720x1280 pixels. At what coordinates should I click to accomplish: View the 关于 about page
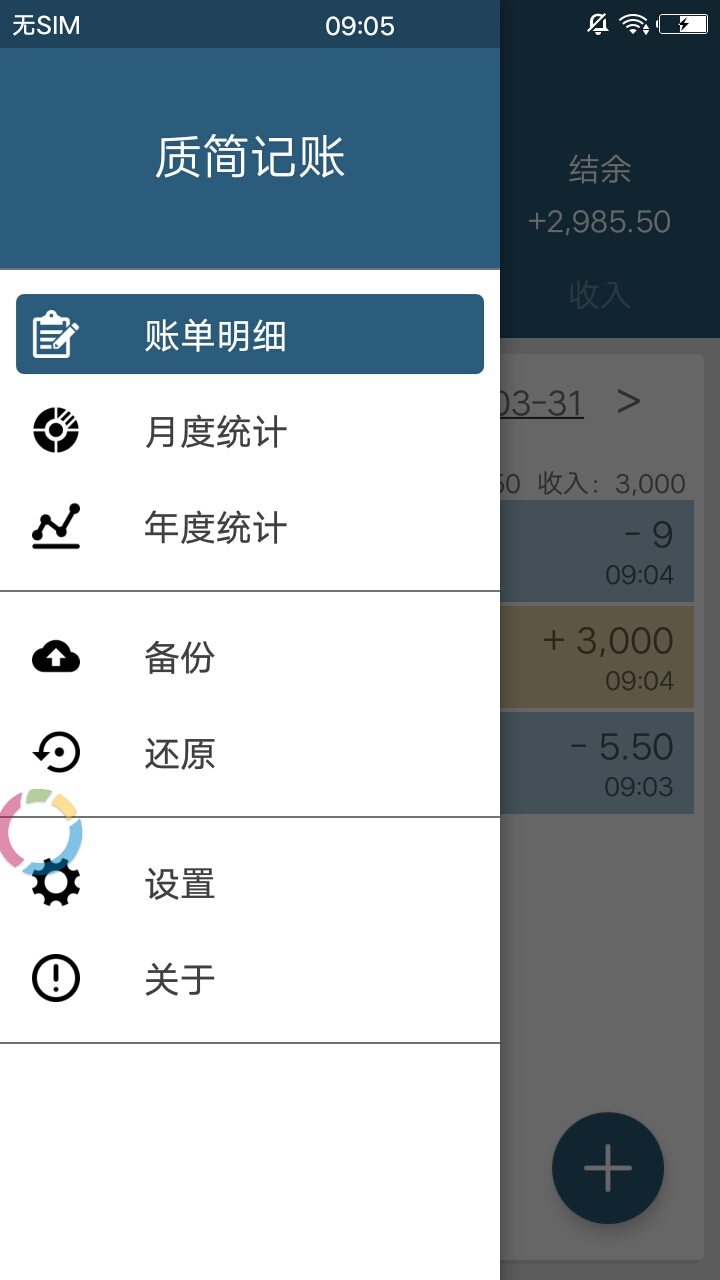click(x=250, y=979)
